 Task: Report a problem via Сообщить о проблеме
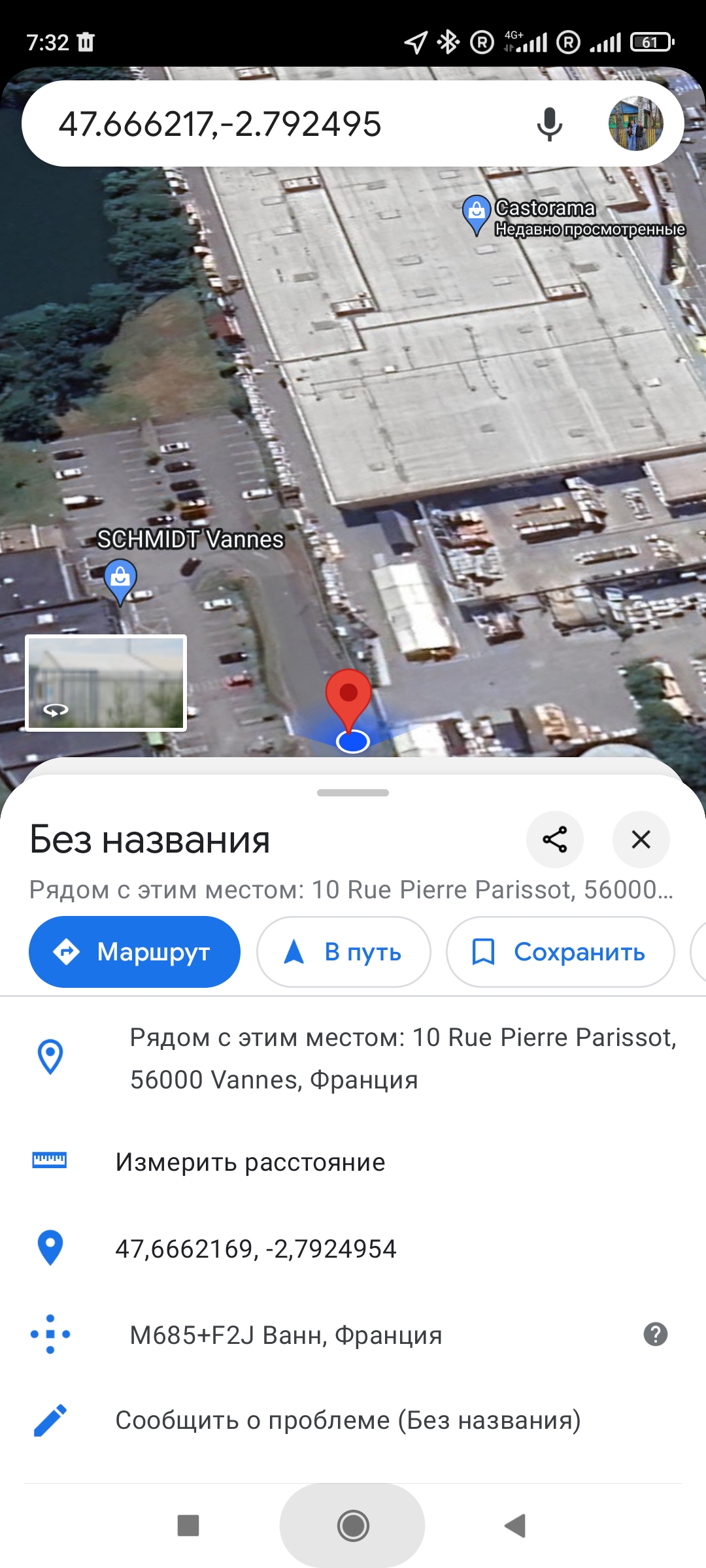[x=348, y=1420]
